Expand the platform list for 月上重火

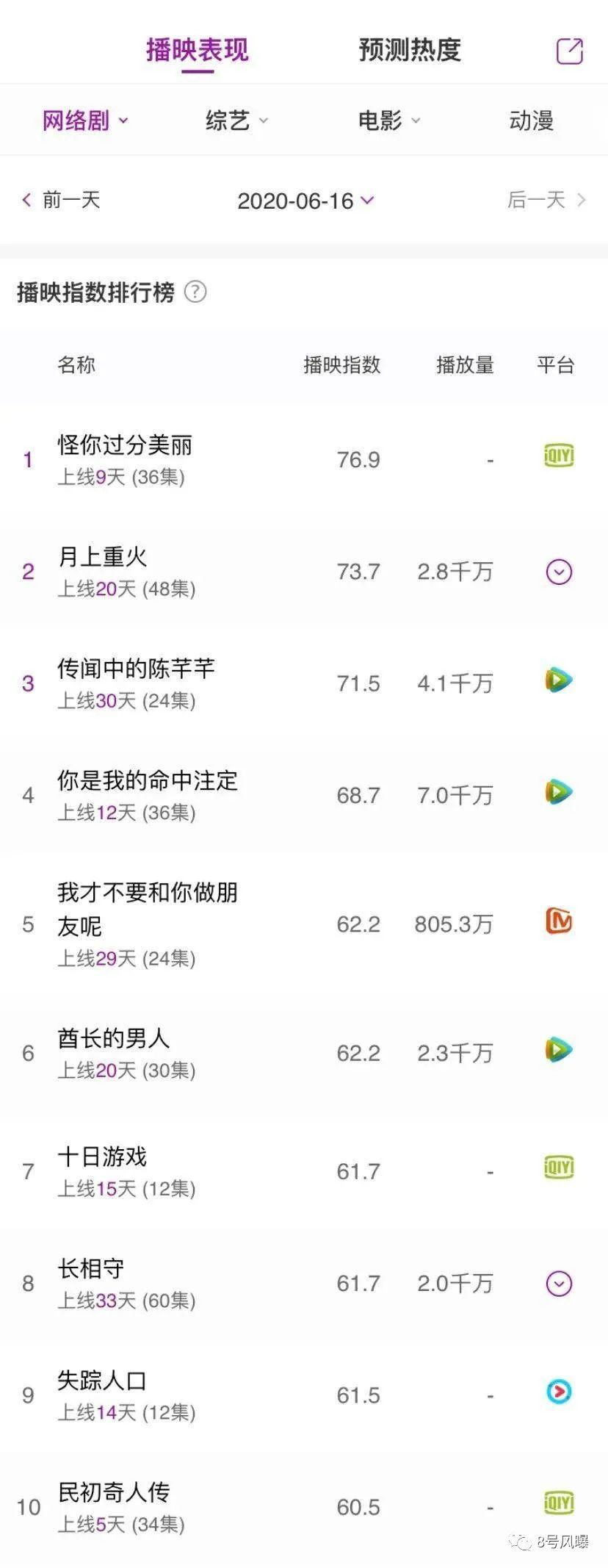[559, 572]
